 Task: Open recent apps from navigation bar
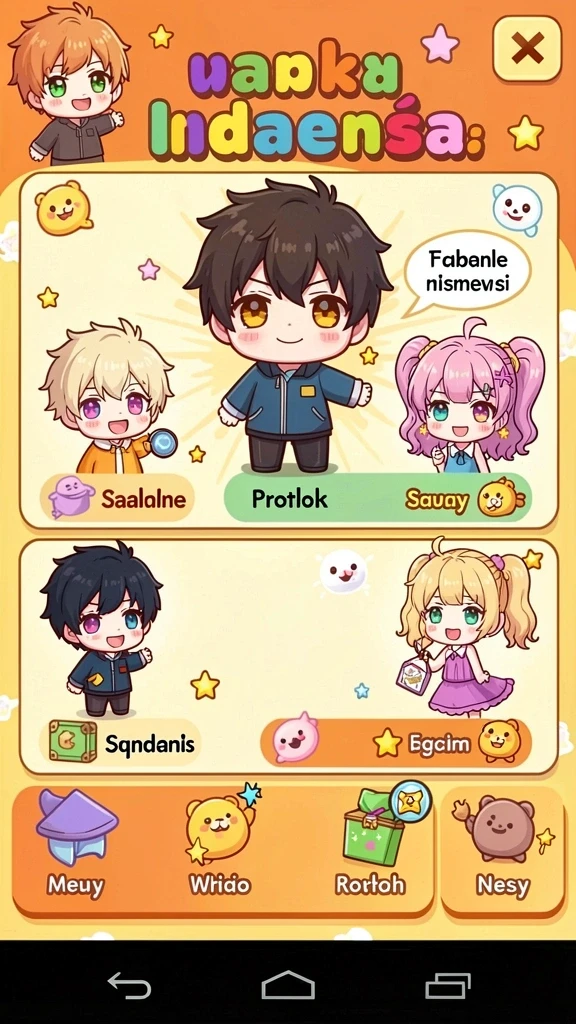447,985
